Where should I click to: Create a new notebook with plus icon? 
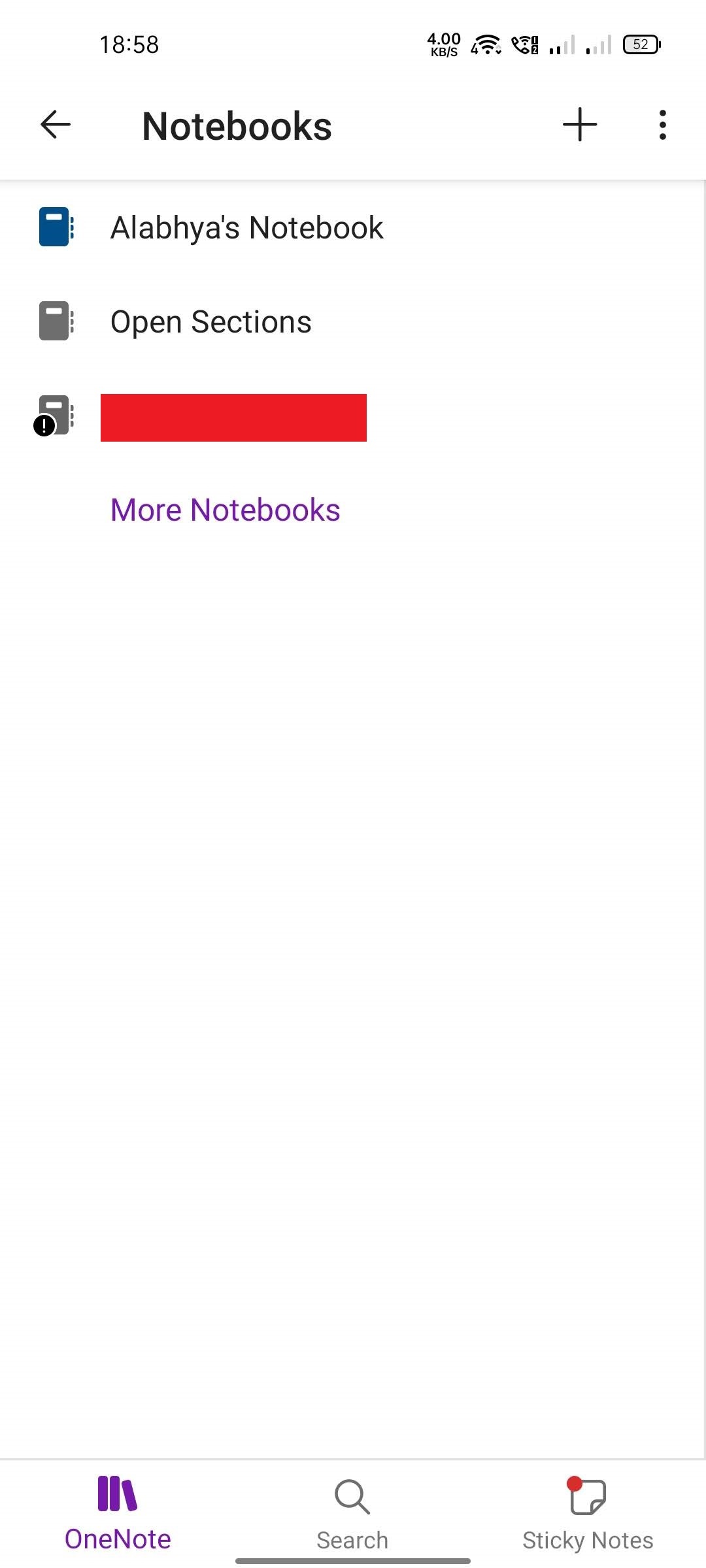point(580,125)
